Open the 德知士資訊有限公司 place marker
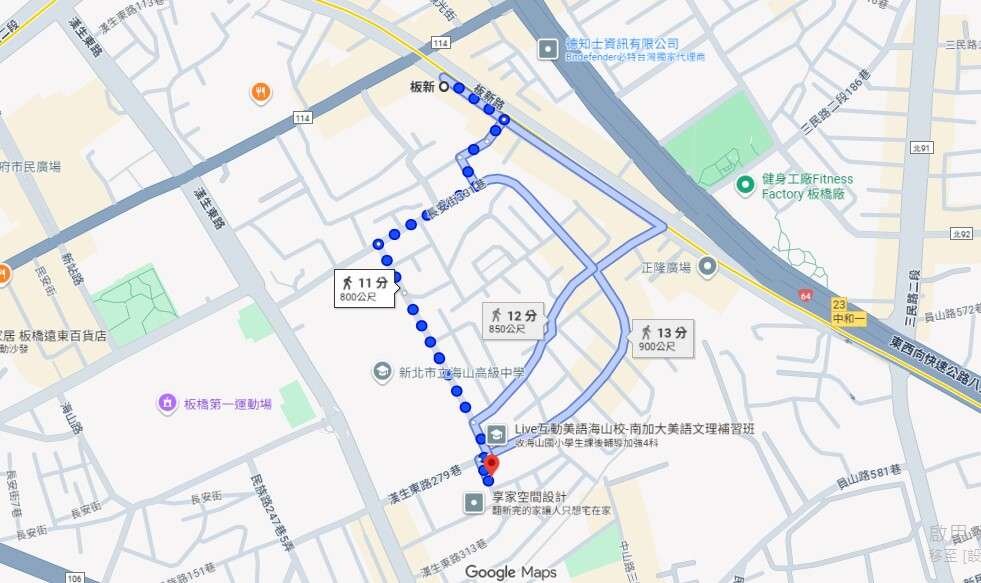Image resolution: width=981 pixels, height=583 pixels. click(548, 49)
